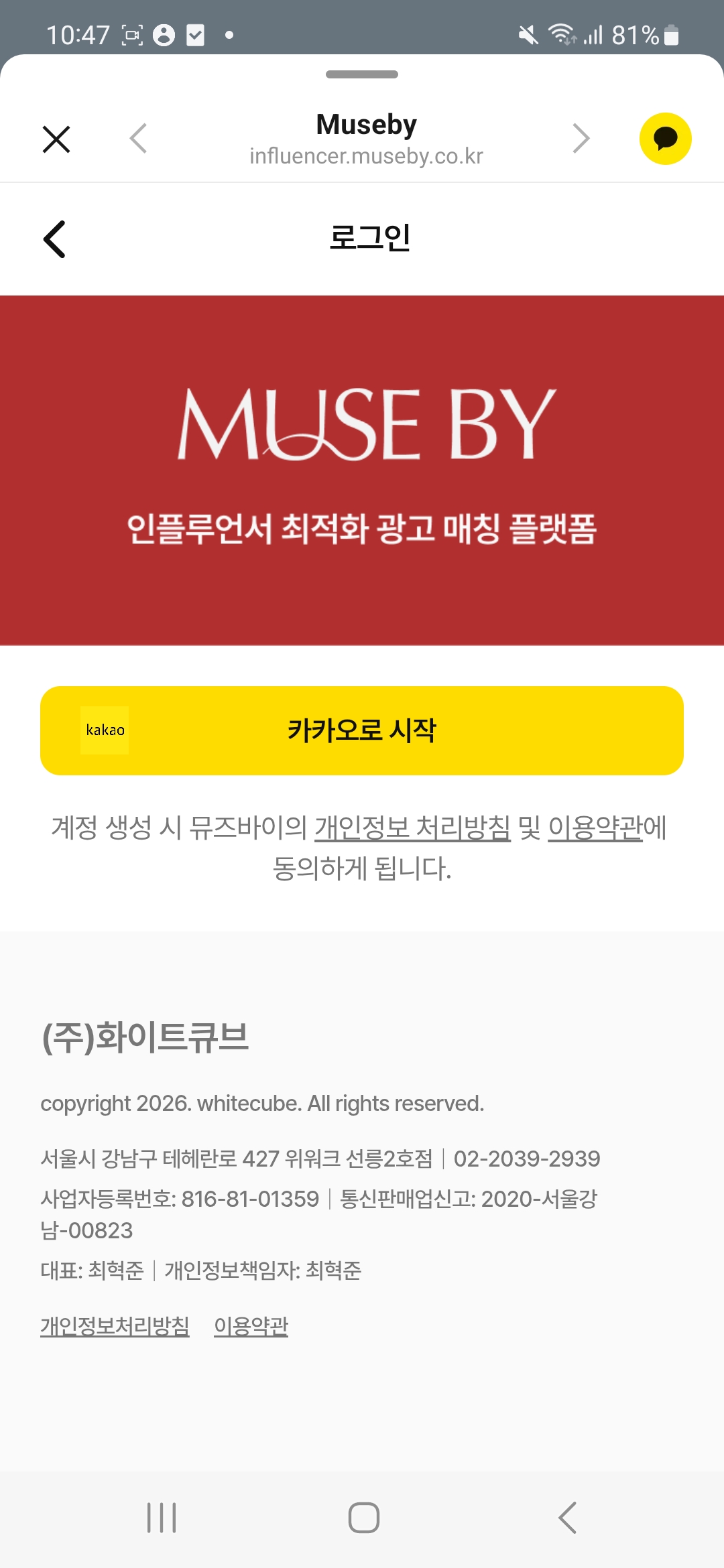The width and height of the screenshot is (724, 1568).
Task: Open the 이용약관 link in the consent text
Action: tap(595, 828)
